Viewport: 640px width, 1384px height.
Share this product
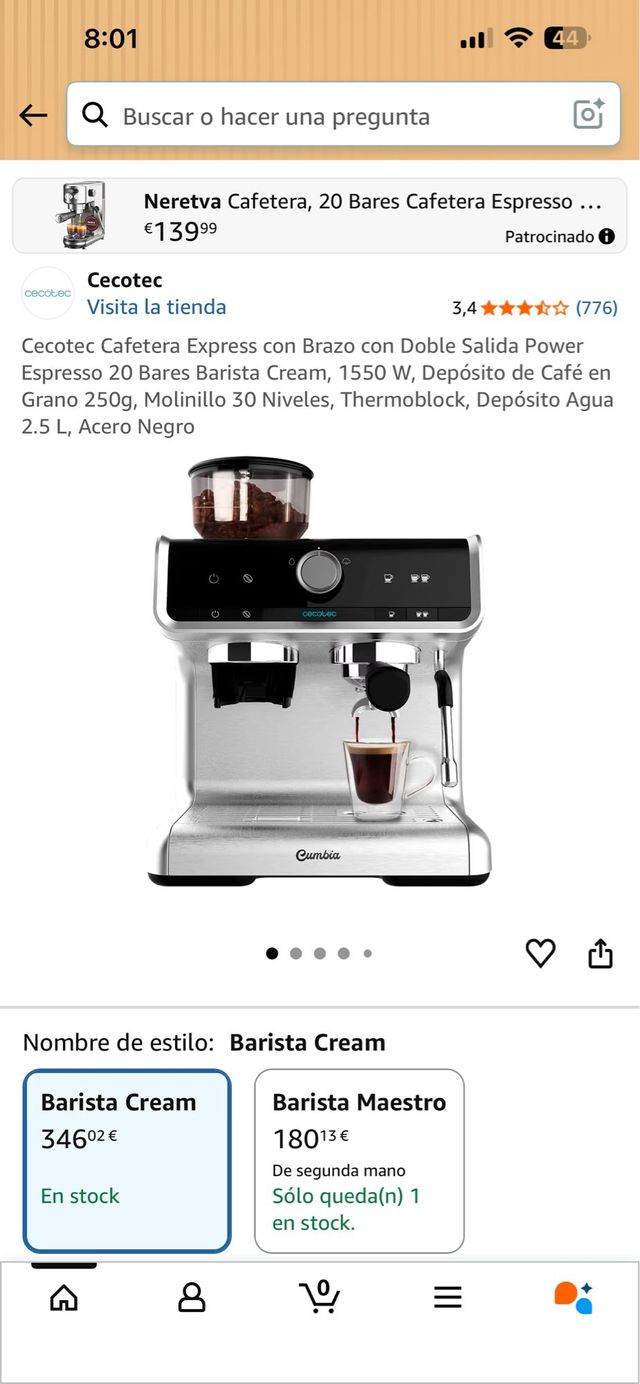pyautogui.click(x=600, y=953)
